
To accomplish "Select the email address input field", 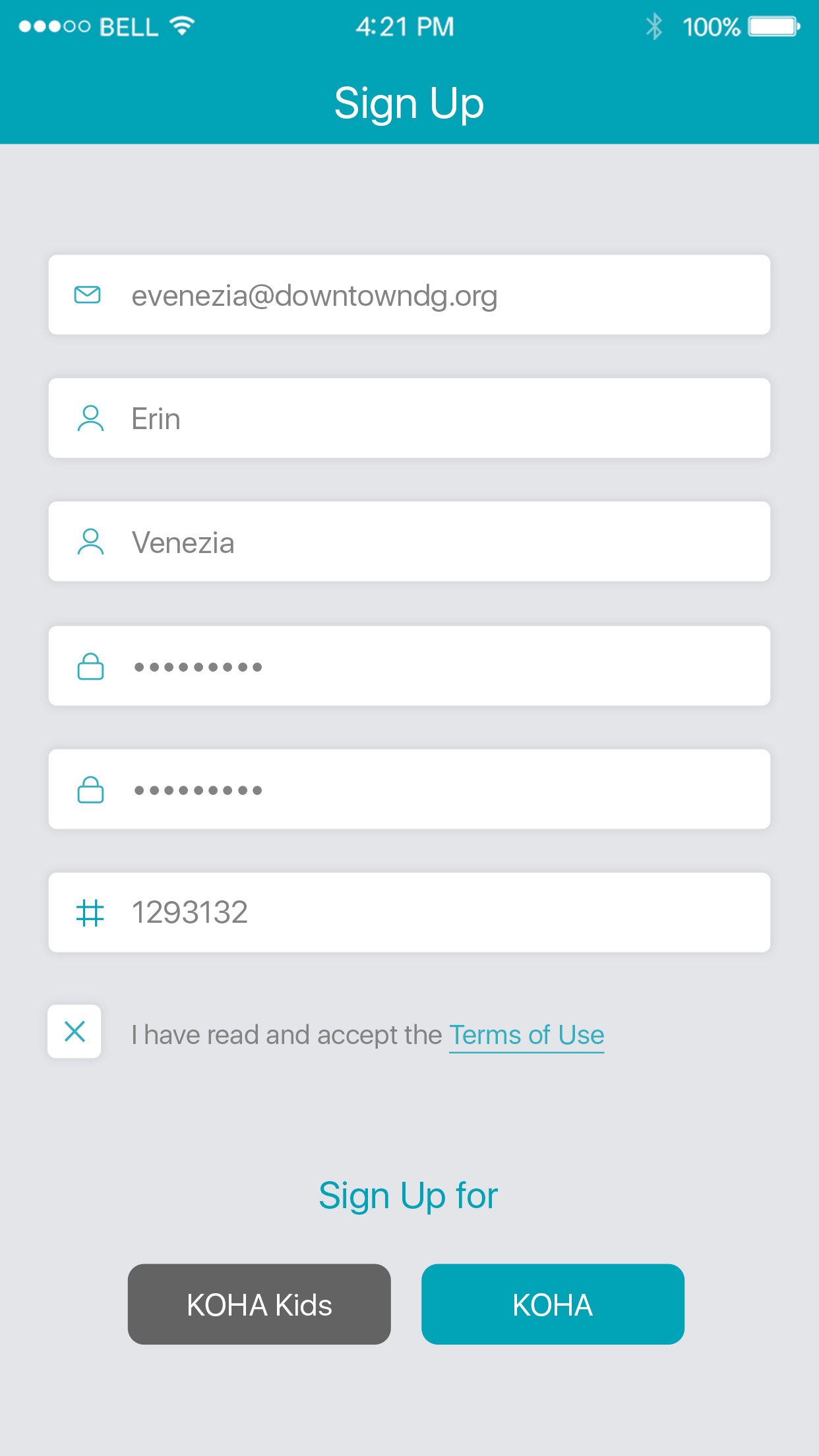I will pos(409,294).
